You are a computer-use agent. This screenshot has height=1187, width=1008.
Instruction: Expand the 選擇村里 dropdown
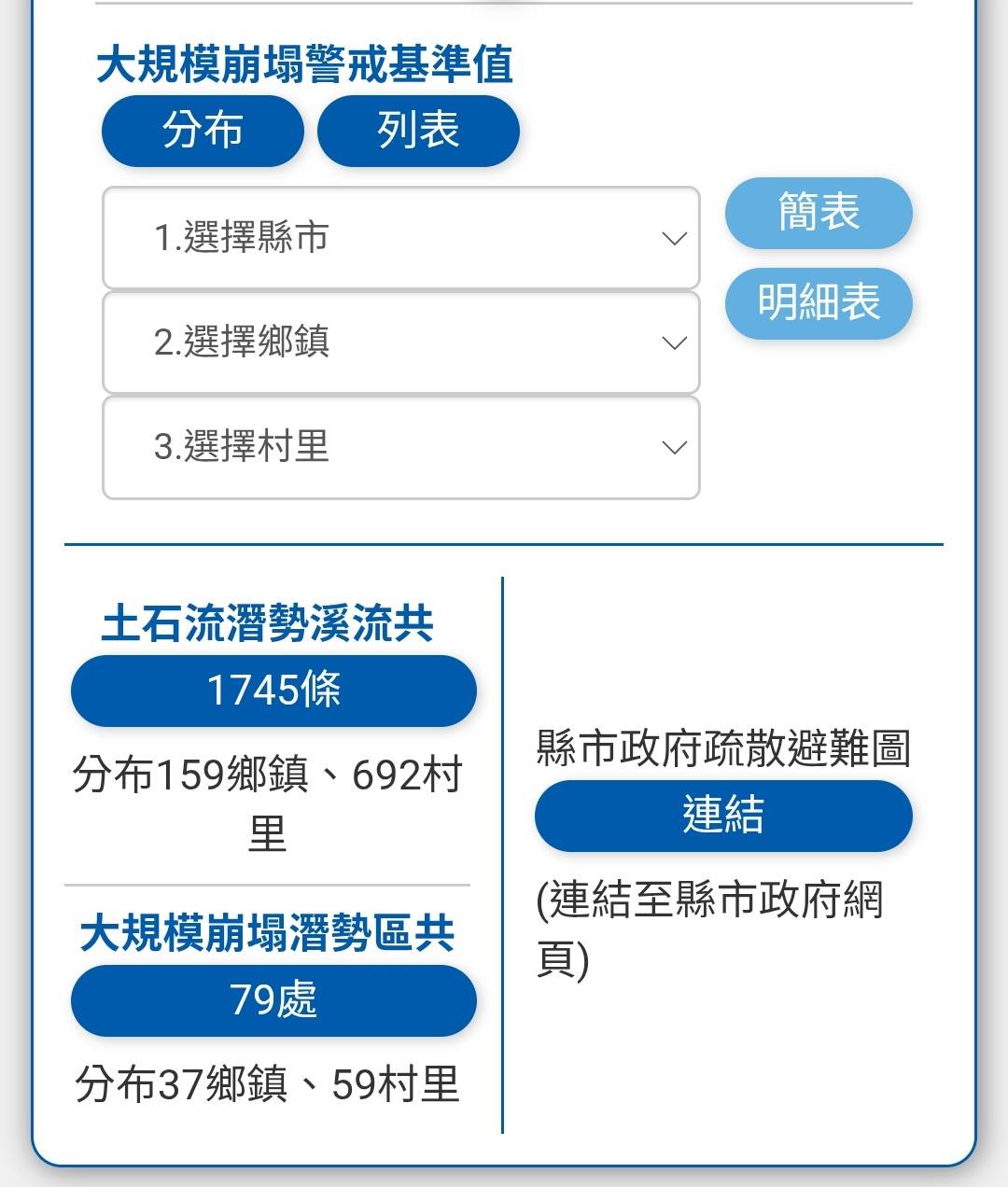tap(400, 447)
